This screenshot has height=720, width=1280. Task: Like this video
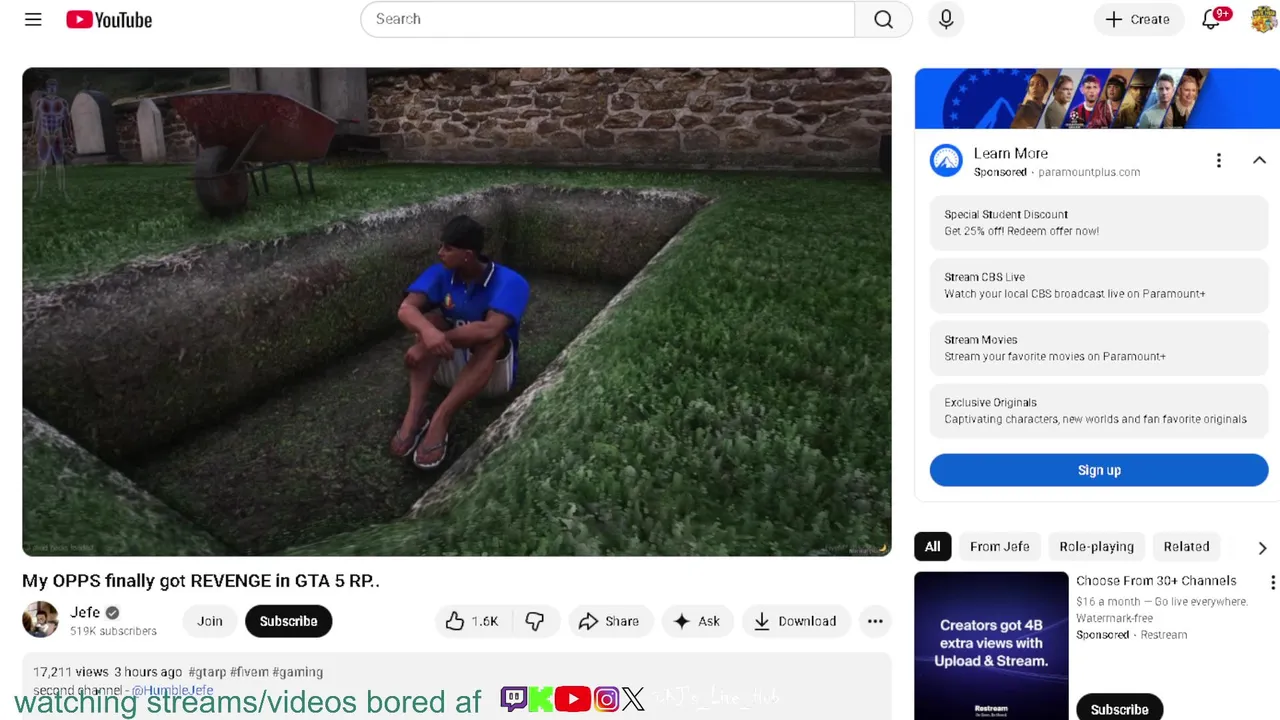[x=471, y=621]
